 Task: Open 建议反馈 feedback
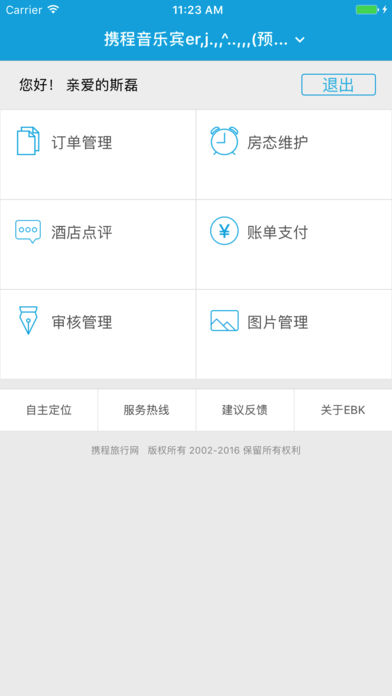245,410
